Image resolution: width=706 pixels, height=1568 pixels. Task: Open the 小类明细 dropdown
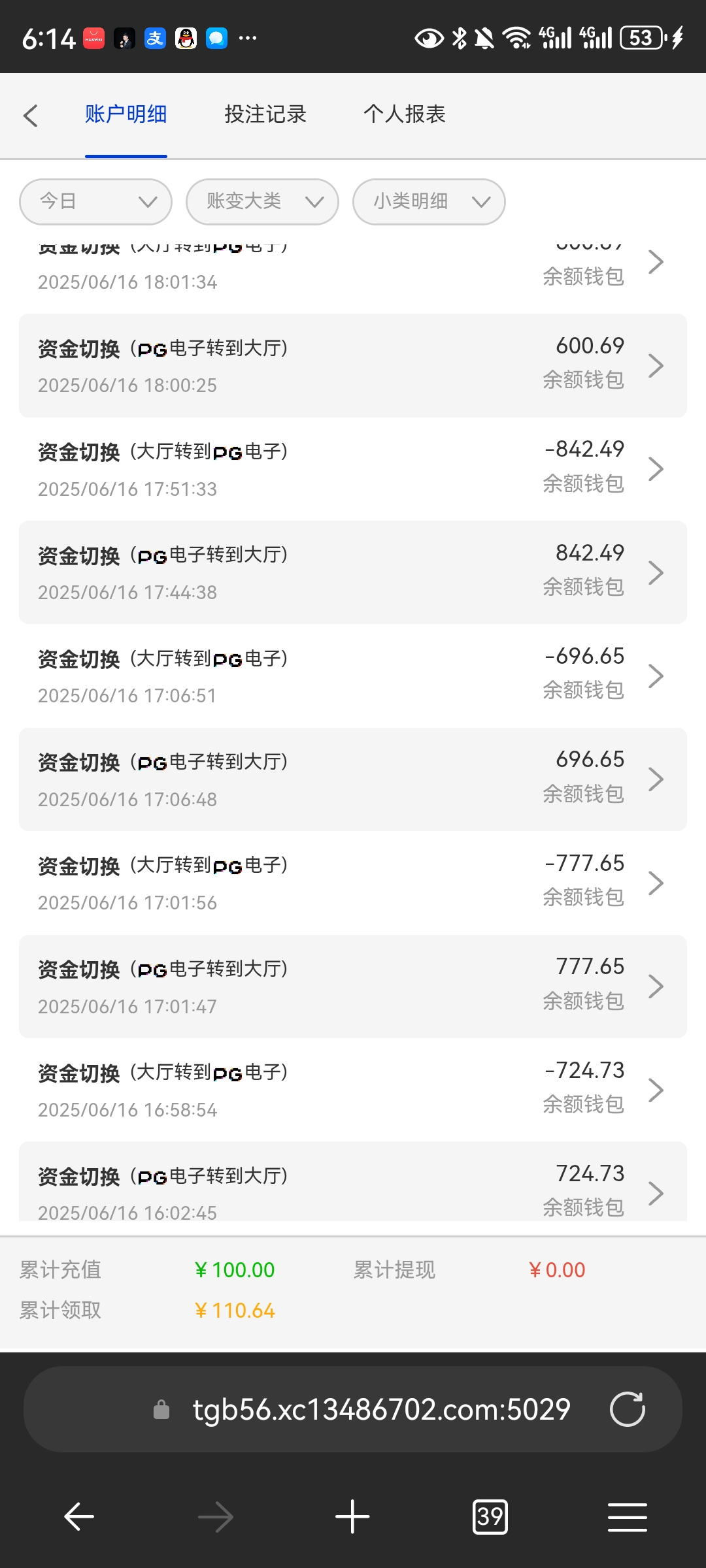point(429,202)
